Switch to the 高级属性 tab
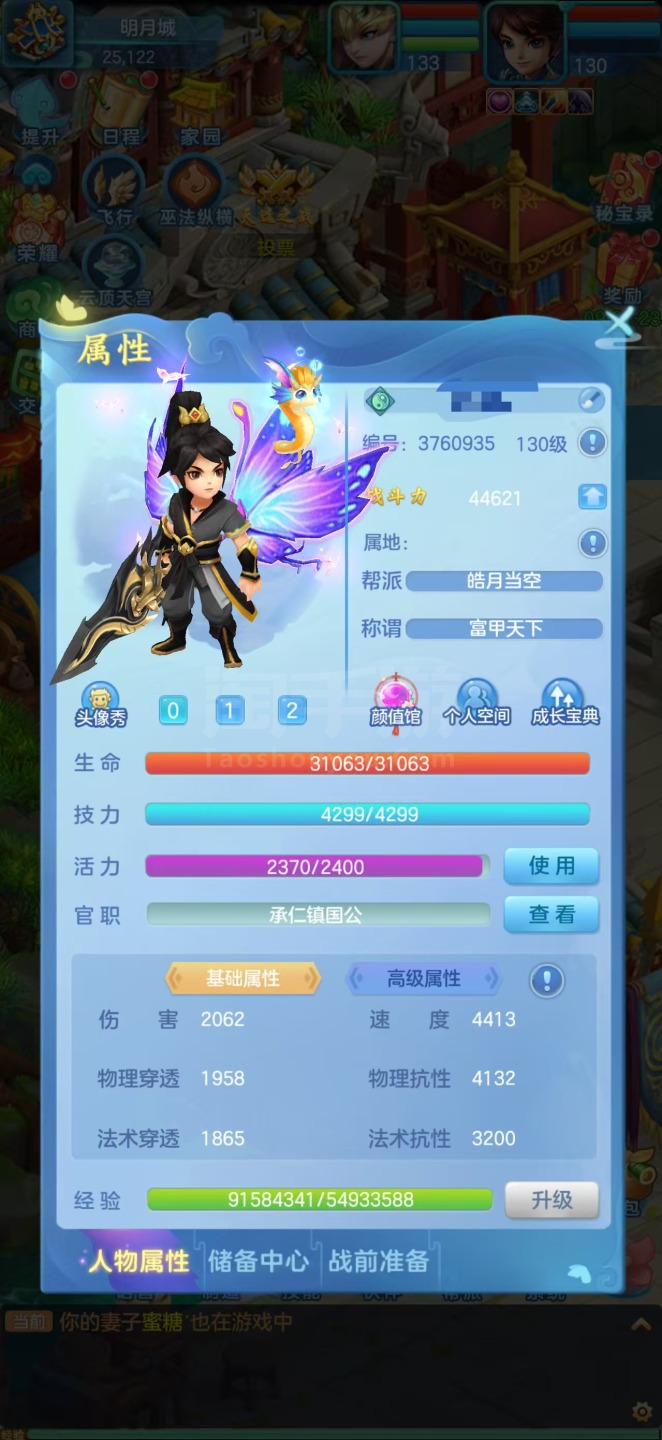 click(x=424, y=978)
